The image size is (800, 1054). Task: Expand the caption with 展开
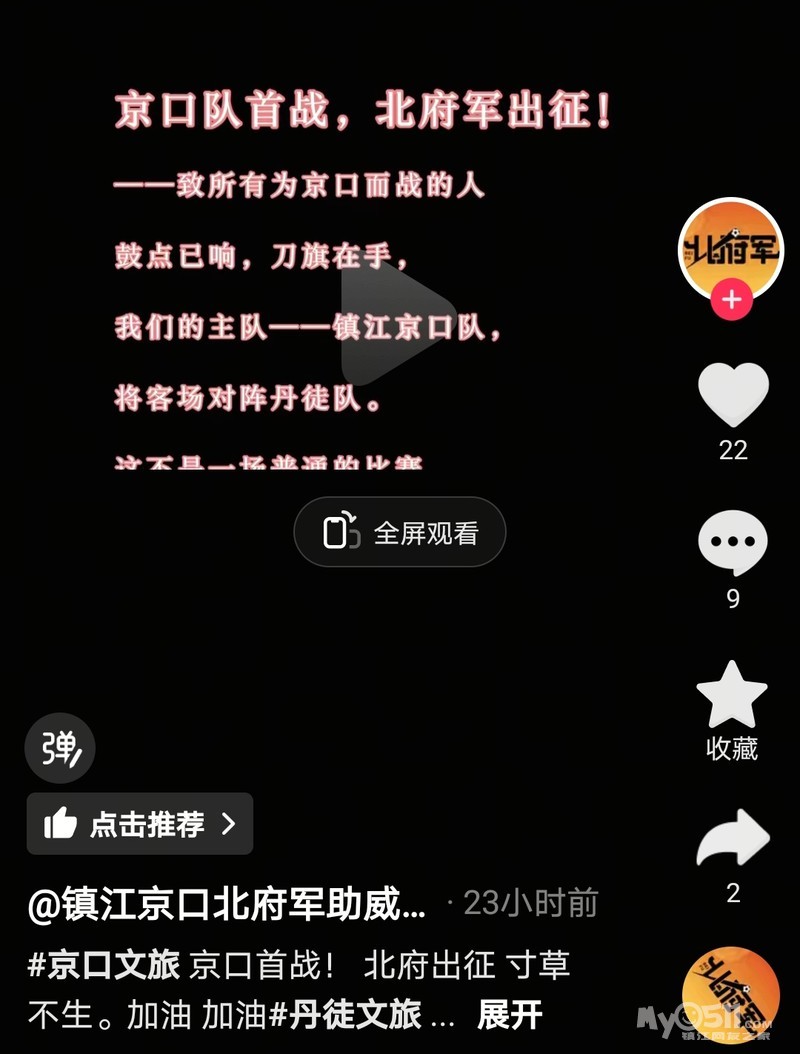(510, 1015)
